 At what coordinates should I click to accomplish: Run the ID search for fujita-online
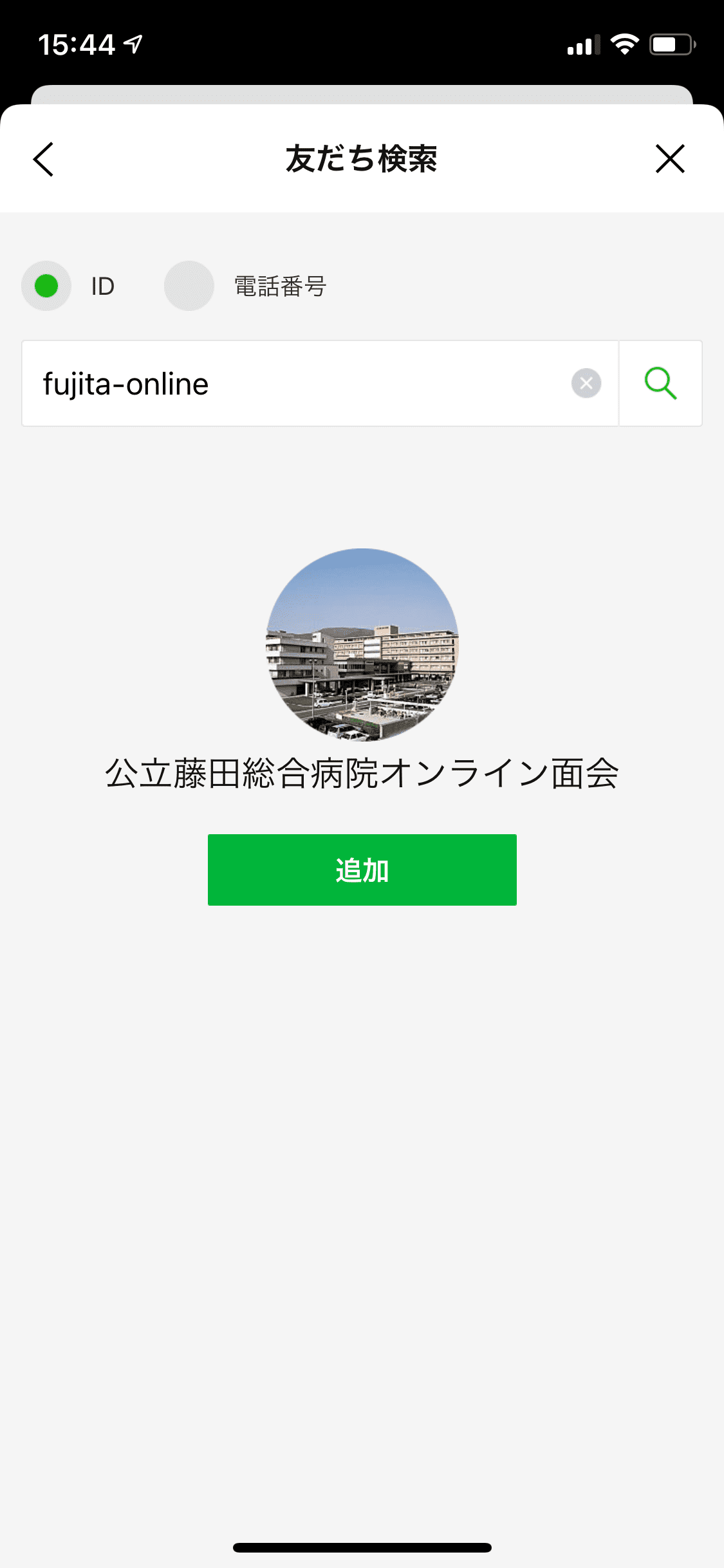coord(661,383)
